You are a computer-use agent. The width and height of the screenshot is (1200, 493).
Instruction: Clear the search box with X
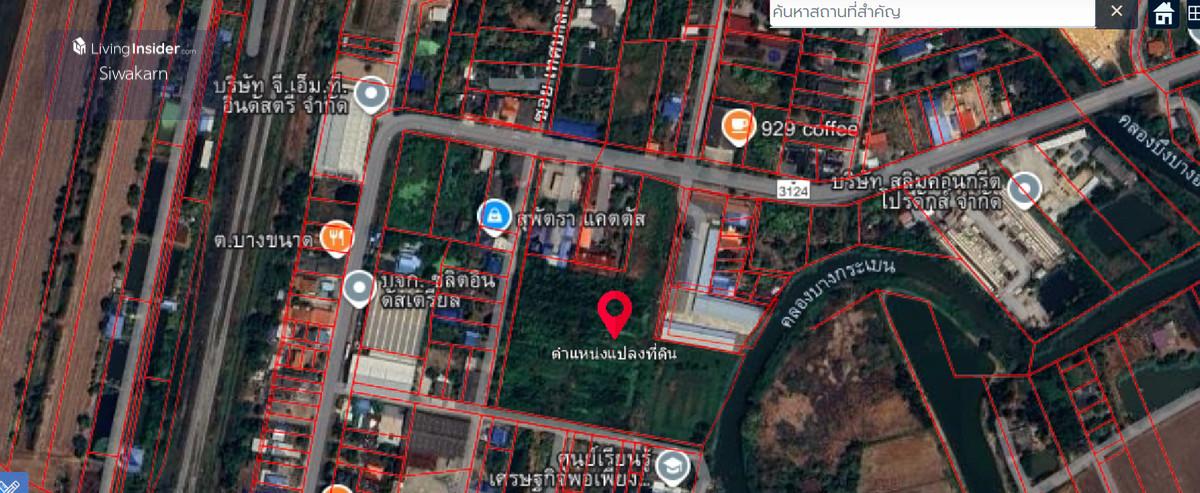pyautogui.click(x=1117, y=12)
